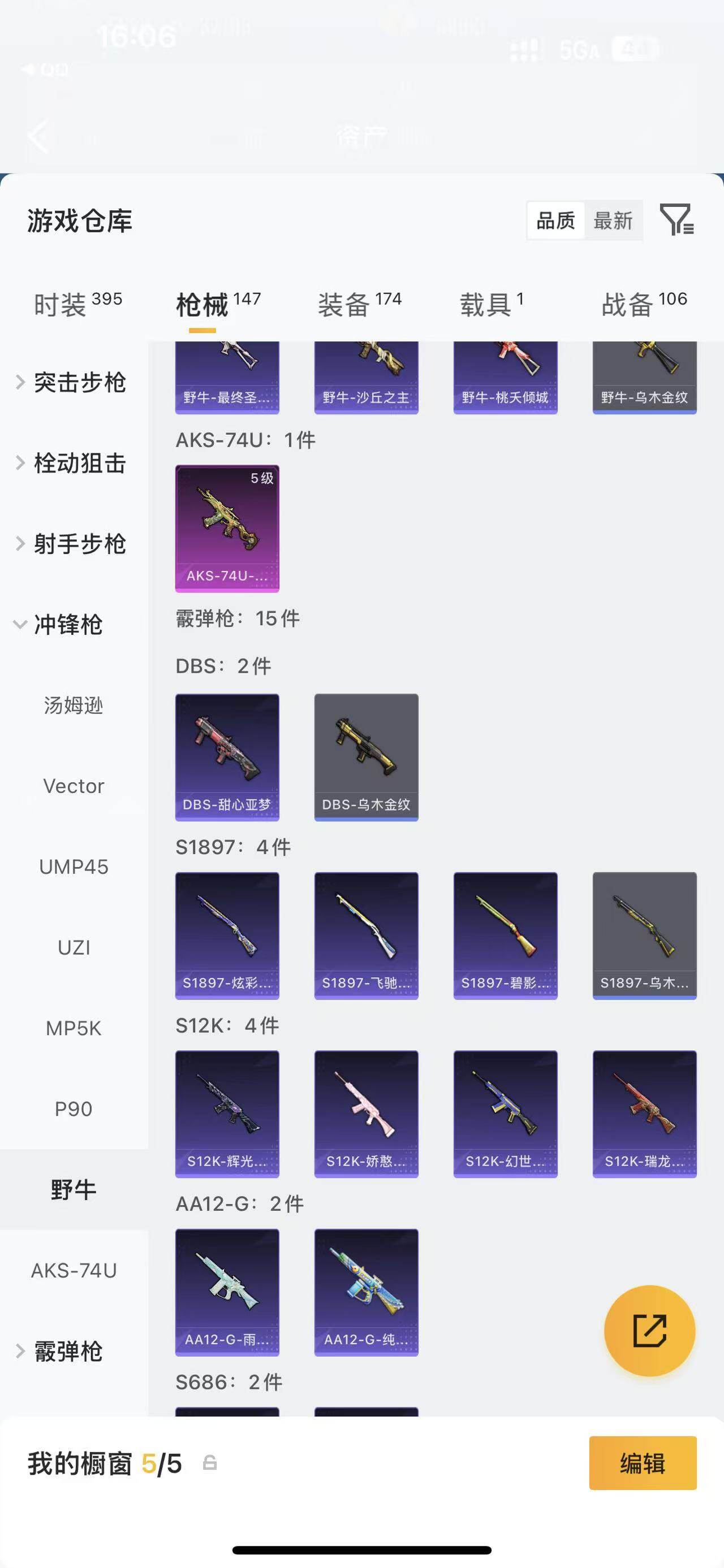Jump to 汤姆逊 in the sidebar
724x1568 pixels.
[x=74, y=705]
